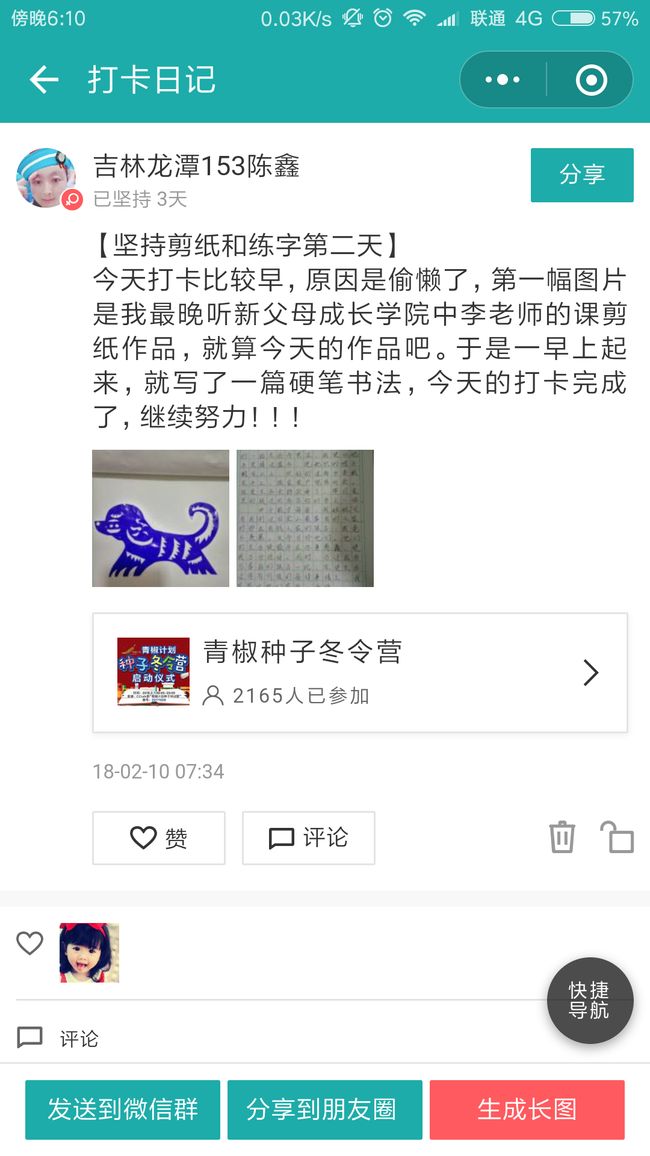The height and width of the screenshot is (1156, 650).
Task: Open the avatar of the liker
Action: point(89,953)
